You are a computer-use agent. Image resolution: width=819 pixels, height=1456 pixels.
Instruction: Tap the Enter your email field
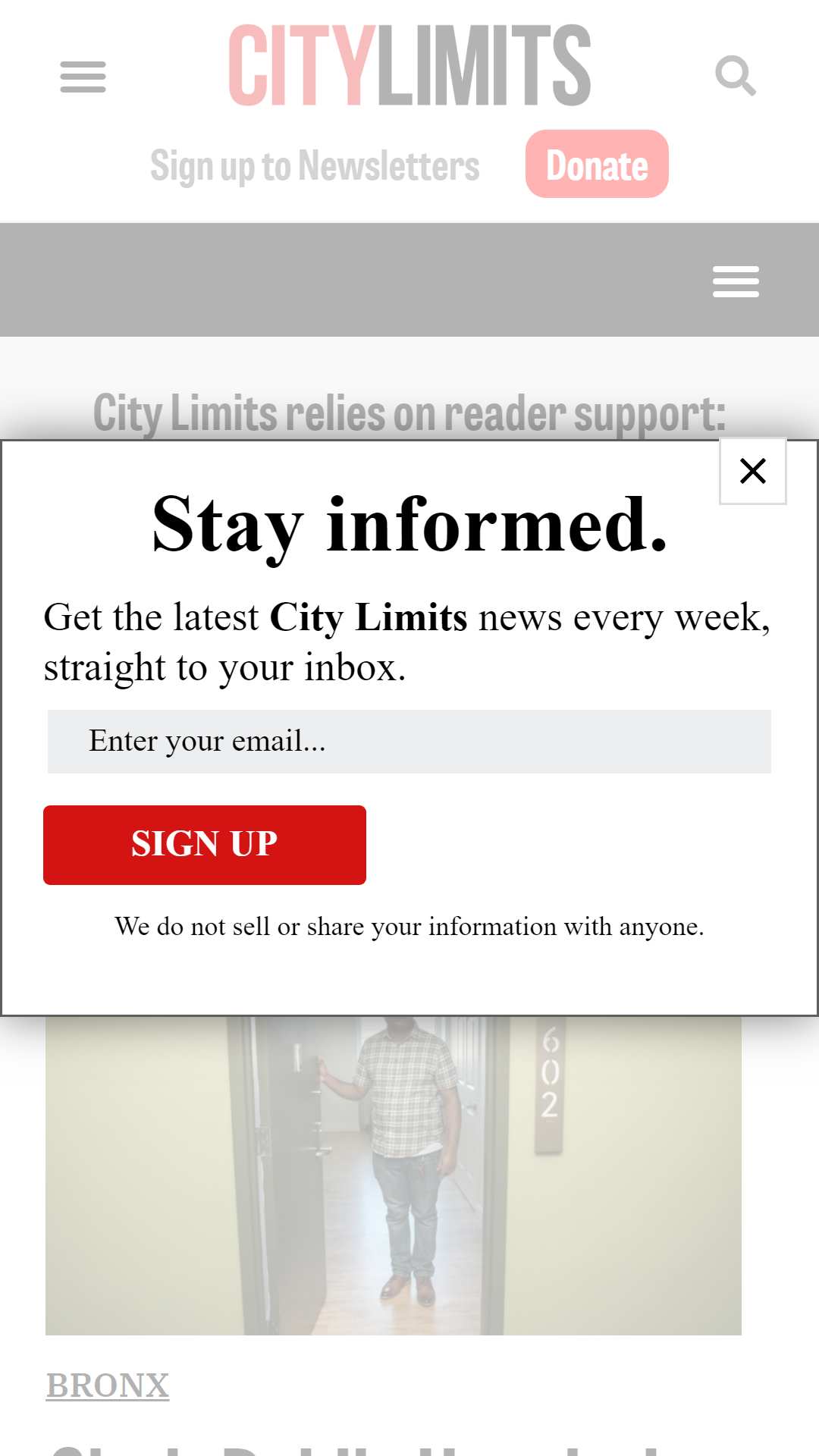click(x=409, y=742)
